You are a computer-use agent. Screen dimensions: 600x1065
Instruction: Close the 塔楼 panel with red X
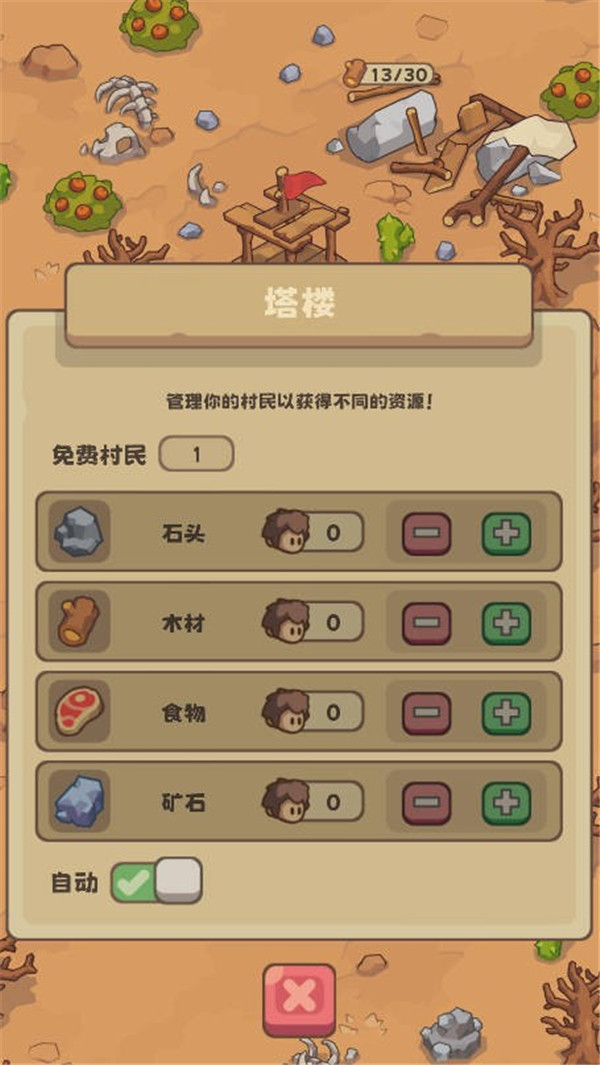click(299, 999)
